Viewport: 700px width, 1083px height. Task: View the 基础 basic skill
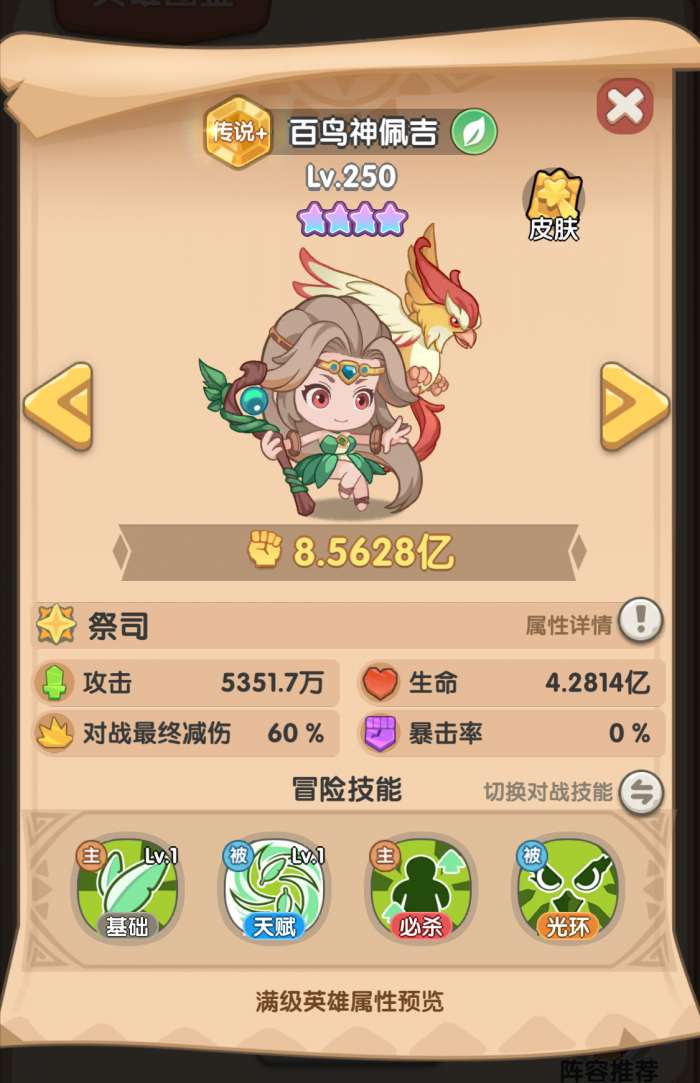[127, 888]
